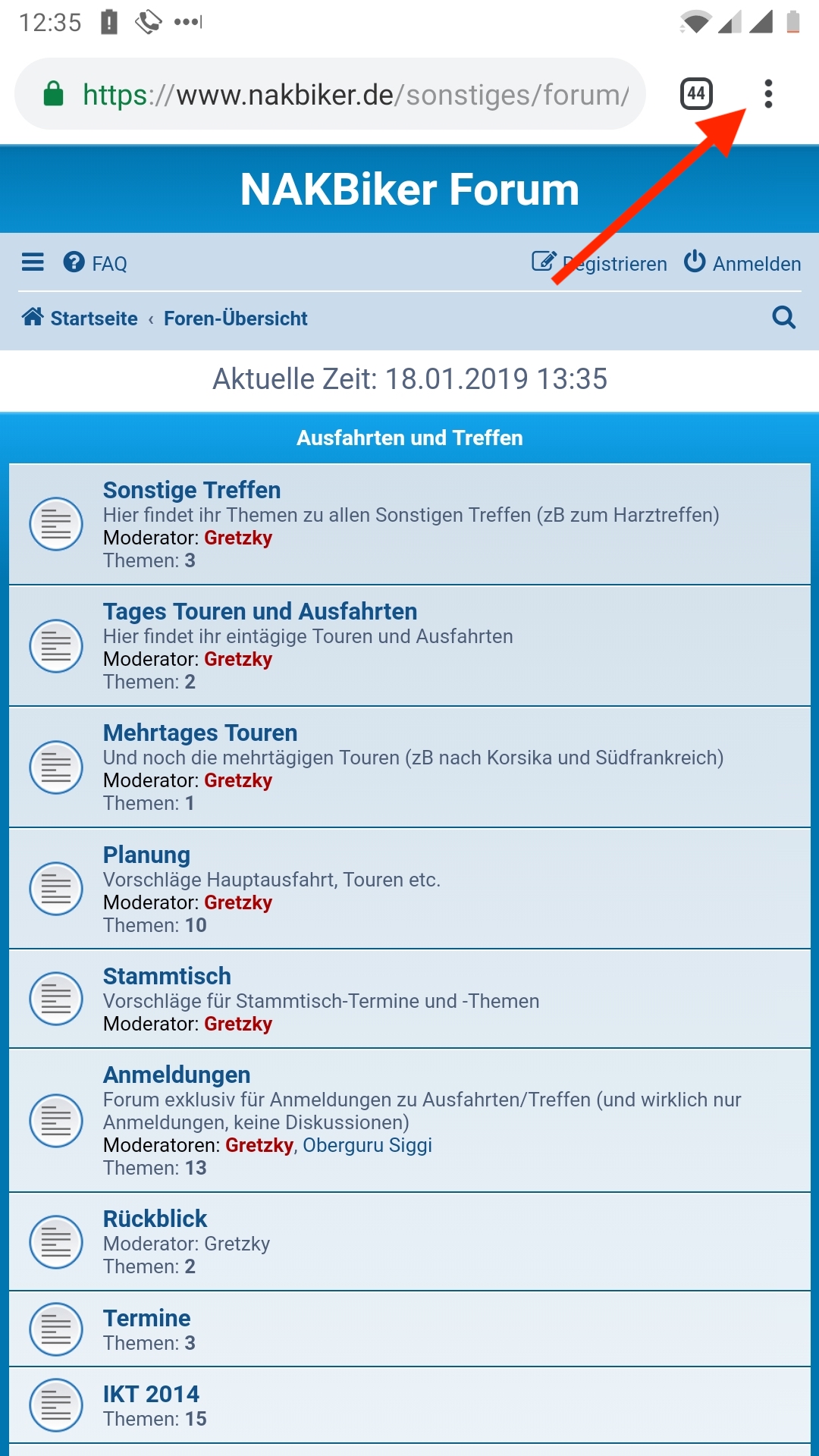The image size is (819, 1456).
Task: Tap Anmelden to log in
Action: 743,263
